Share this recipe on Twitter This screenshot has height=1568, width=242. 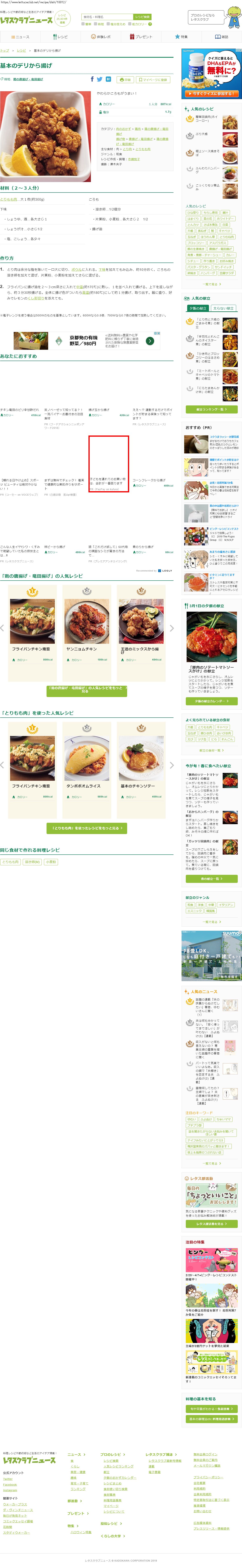100,79
